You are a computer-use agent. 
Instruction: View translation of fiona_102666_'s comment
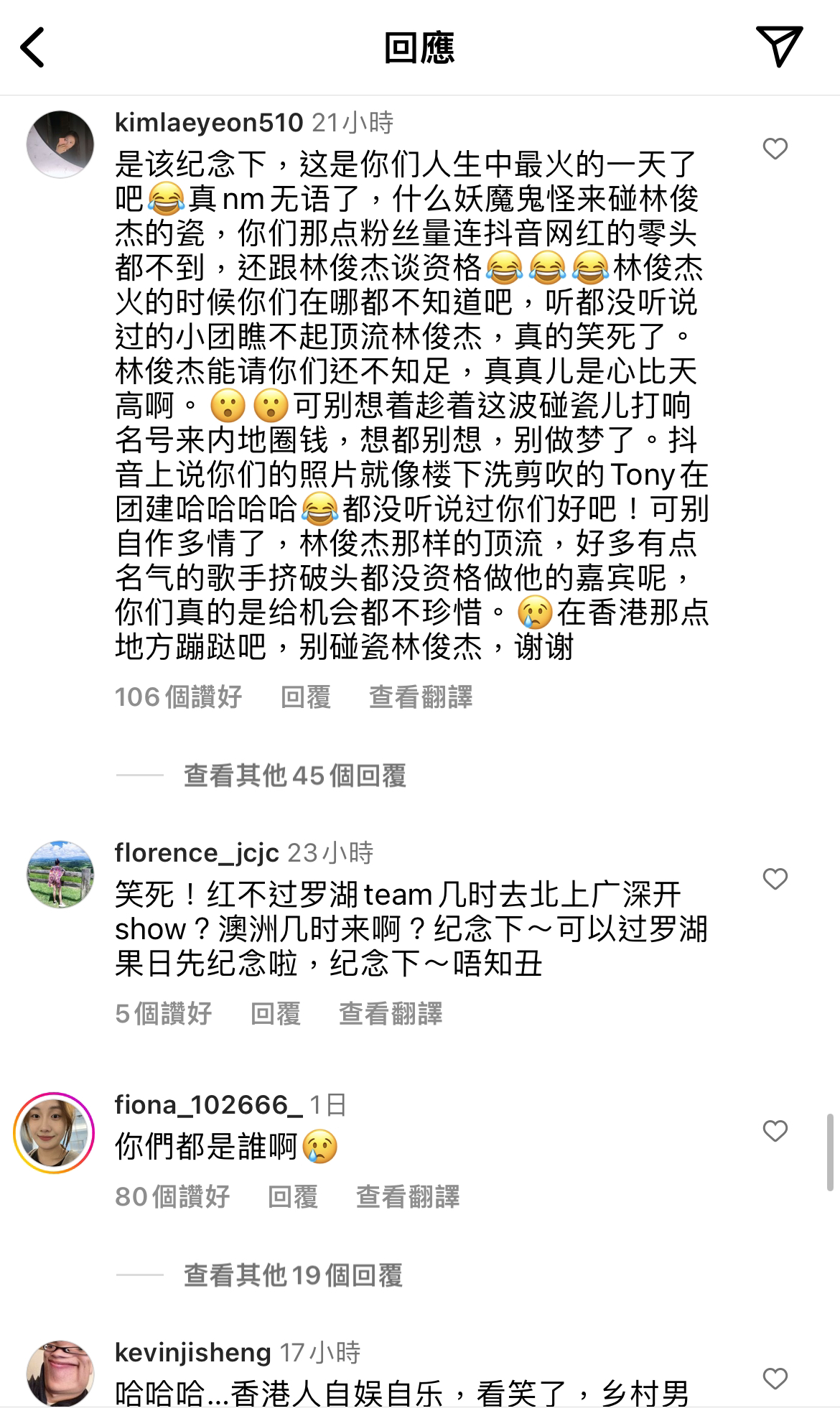point(408,1197)
